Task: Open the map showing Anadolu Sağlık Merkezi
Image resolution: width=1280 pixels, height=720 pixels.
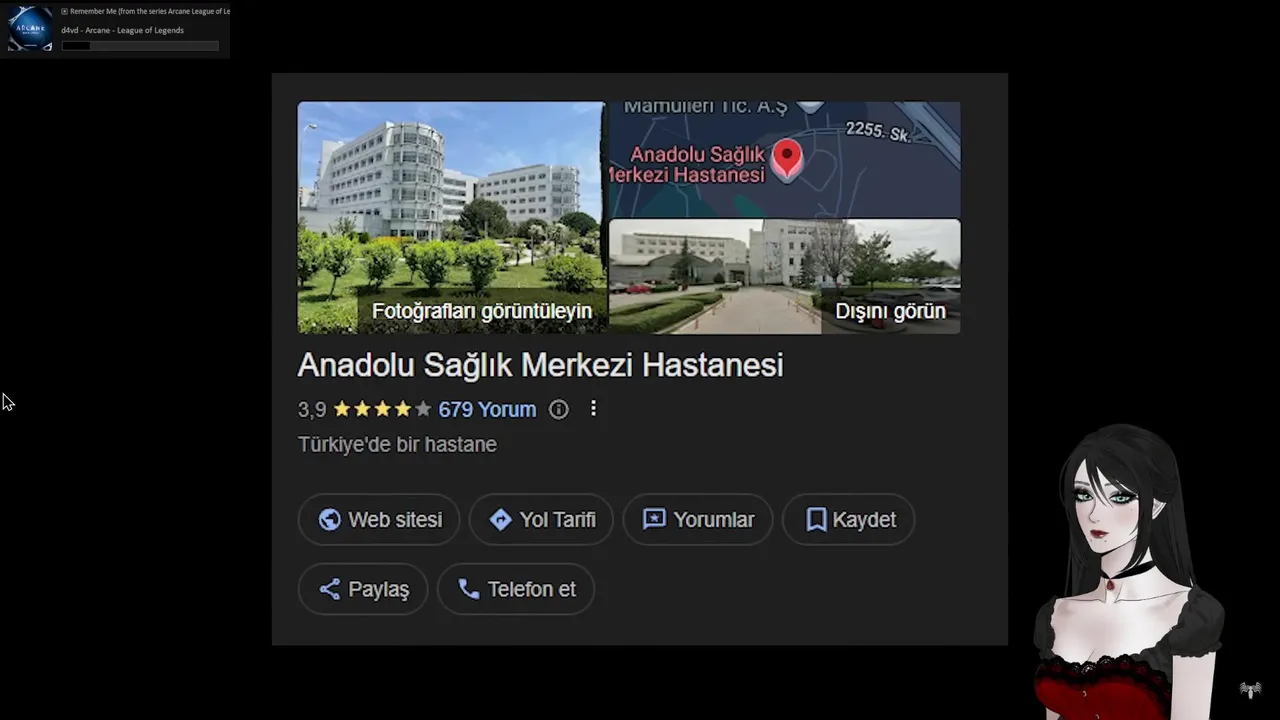Action: pyautogui.click(x=784, y=159)
